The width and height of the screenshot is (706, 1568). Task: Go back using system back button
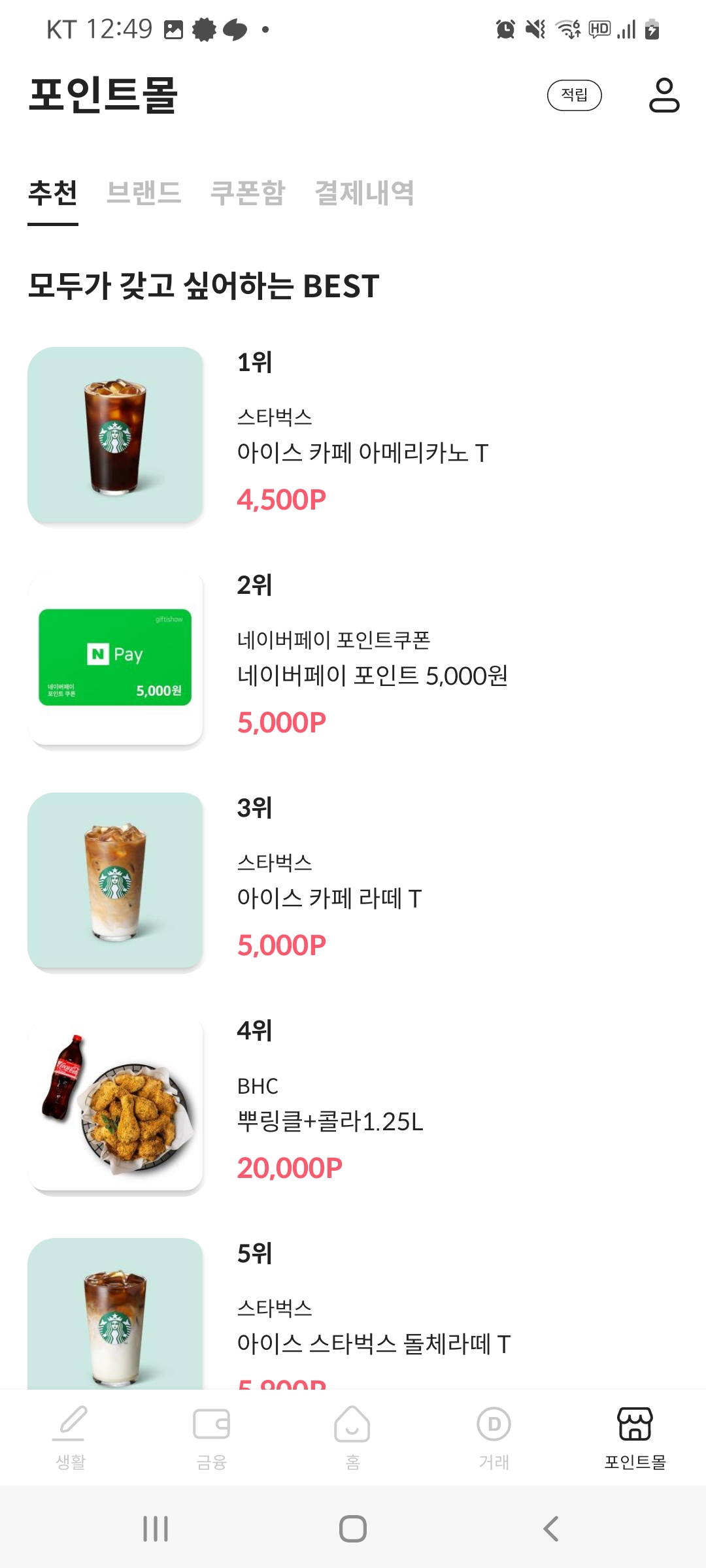(x=551, y=1529)
